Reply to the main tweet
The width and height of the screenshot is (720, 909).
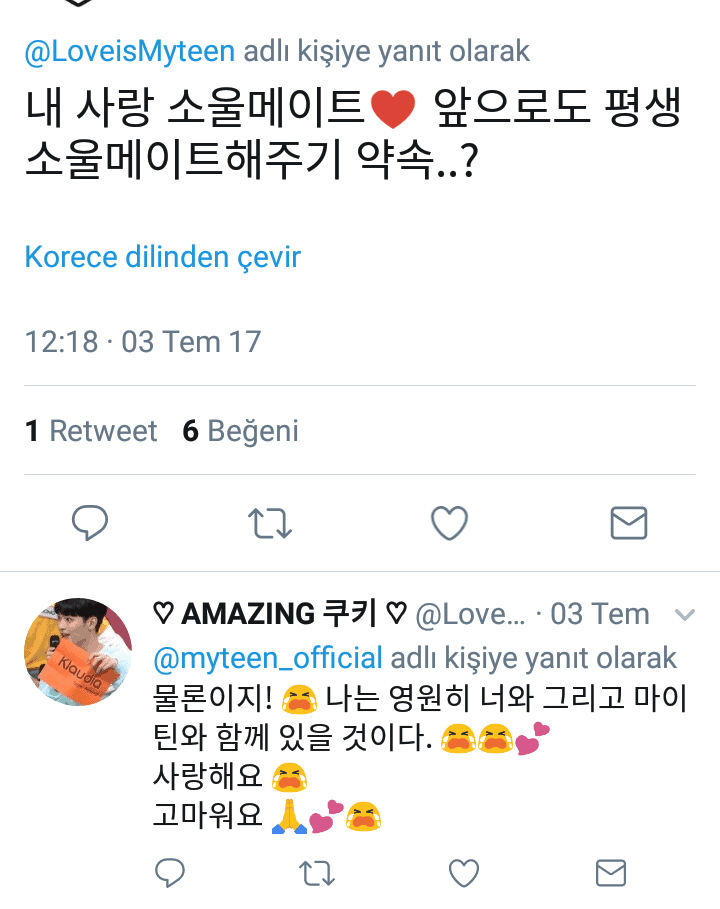90,522
